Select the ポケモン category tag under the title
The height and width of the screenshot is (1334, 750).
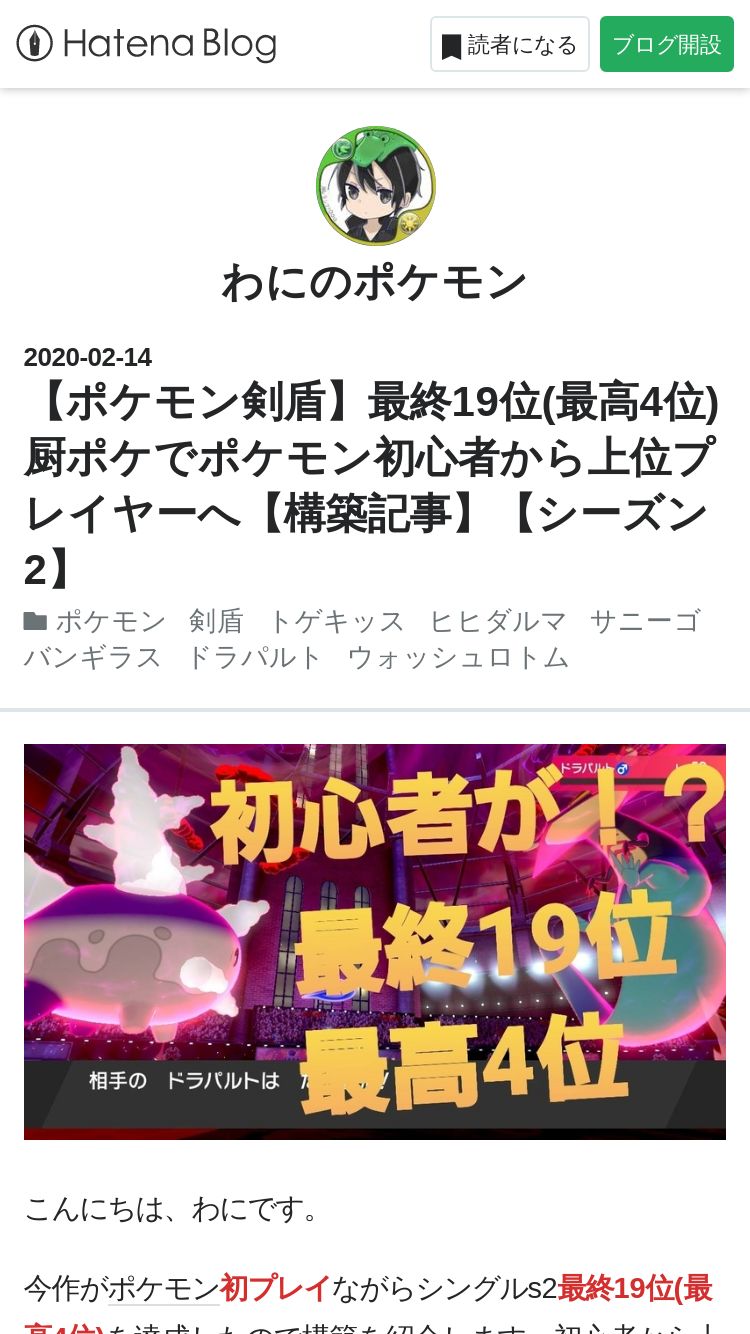click(x=110, y=621)
